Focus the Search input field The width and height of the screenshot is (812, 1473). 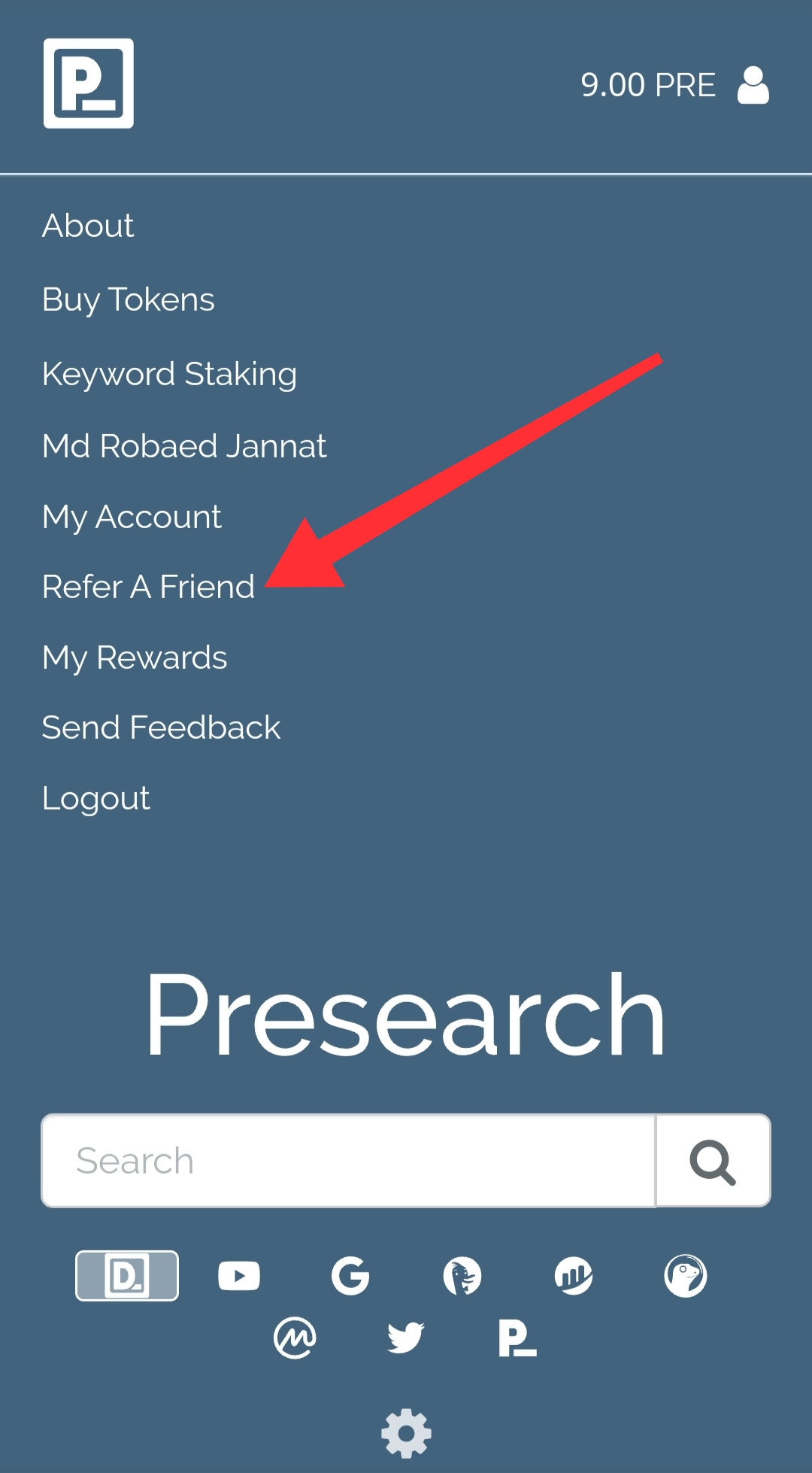348,1161
